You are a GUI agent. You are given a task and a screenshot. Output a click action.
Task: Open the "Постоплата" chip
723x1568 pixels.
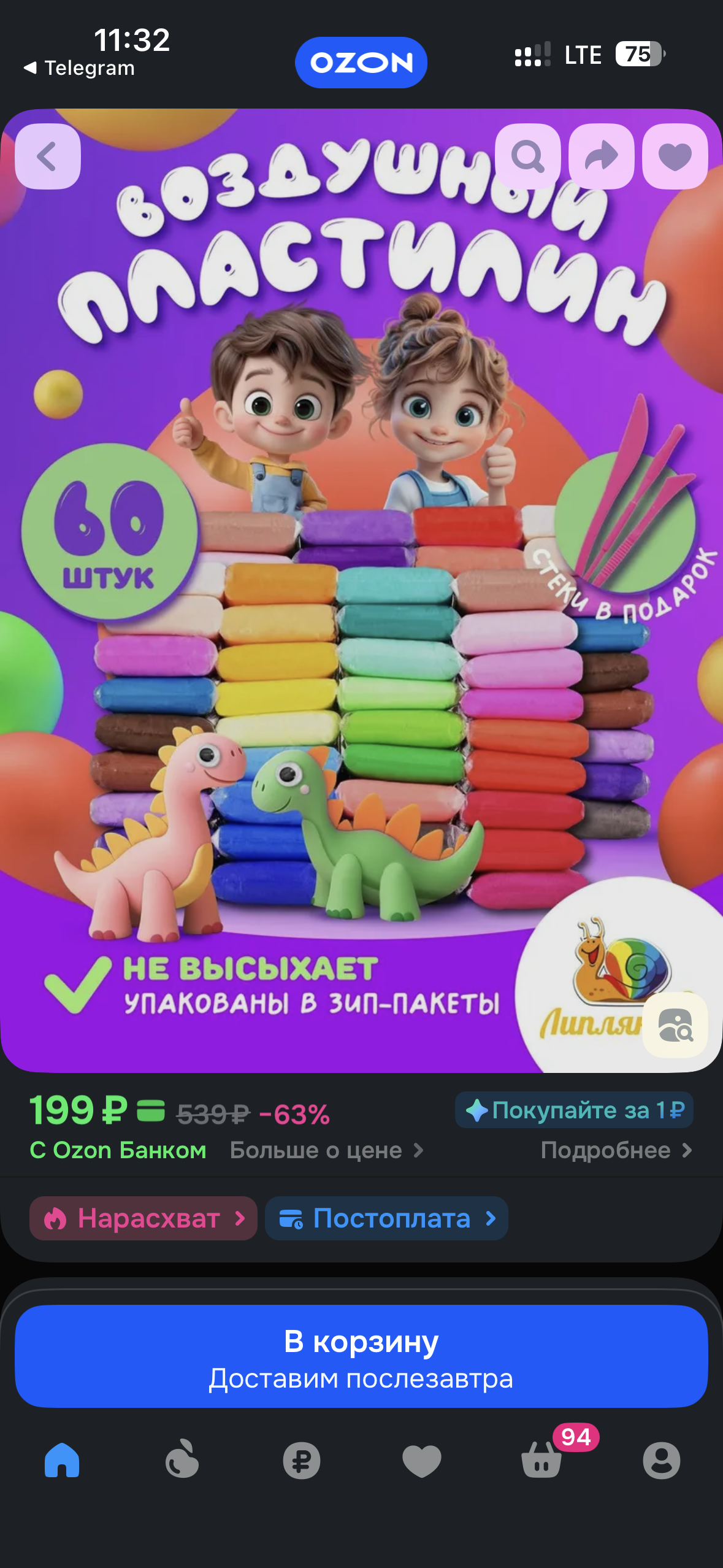click(386, 1218)
